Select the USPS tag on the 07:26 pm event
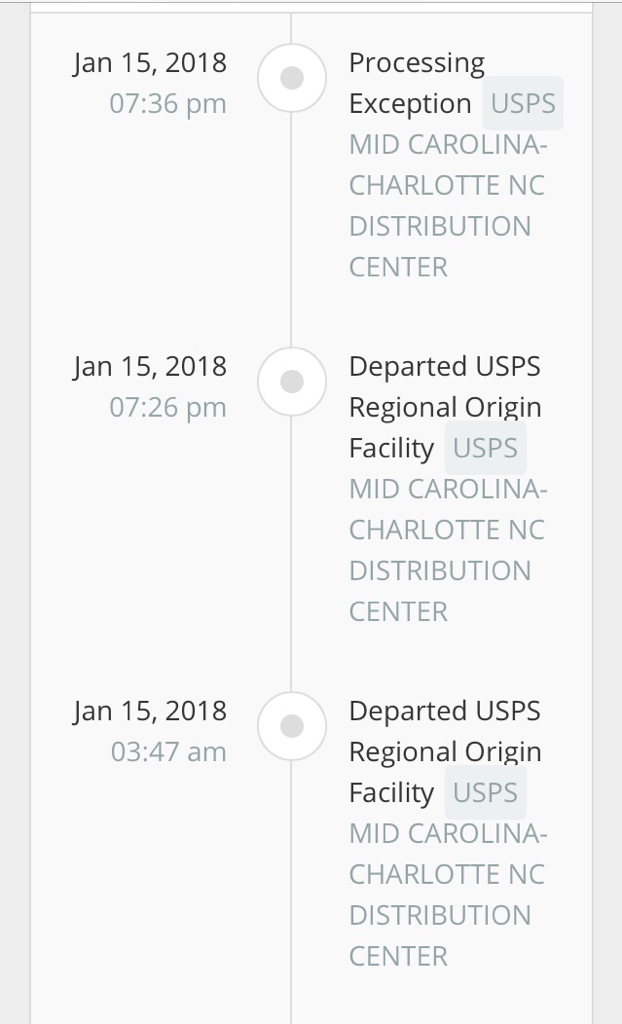The image size is (622, 1024). [x=485, y=449]
